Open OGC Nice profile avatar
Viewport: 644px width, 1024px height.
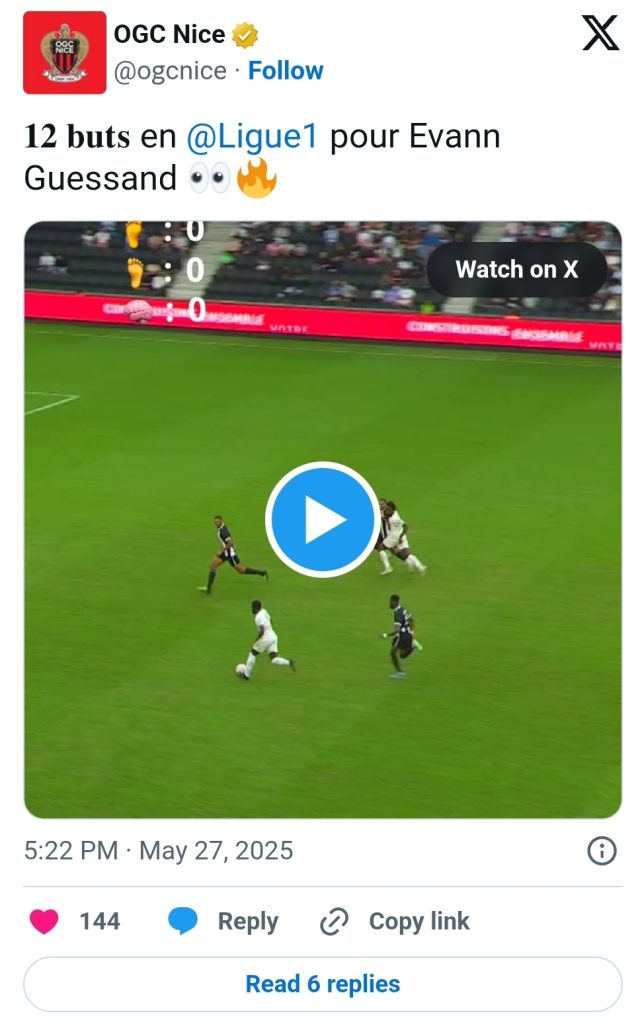pyautogui.click(x=65, y=52)
